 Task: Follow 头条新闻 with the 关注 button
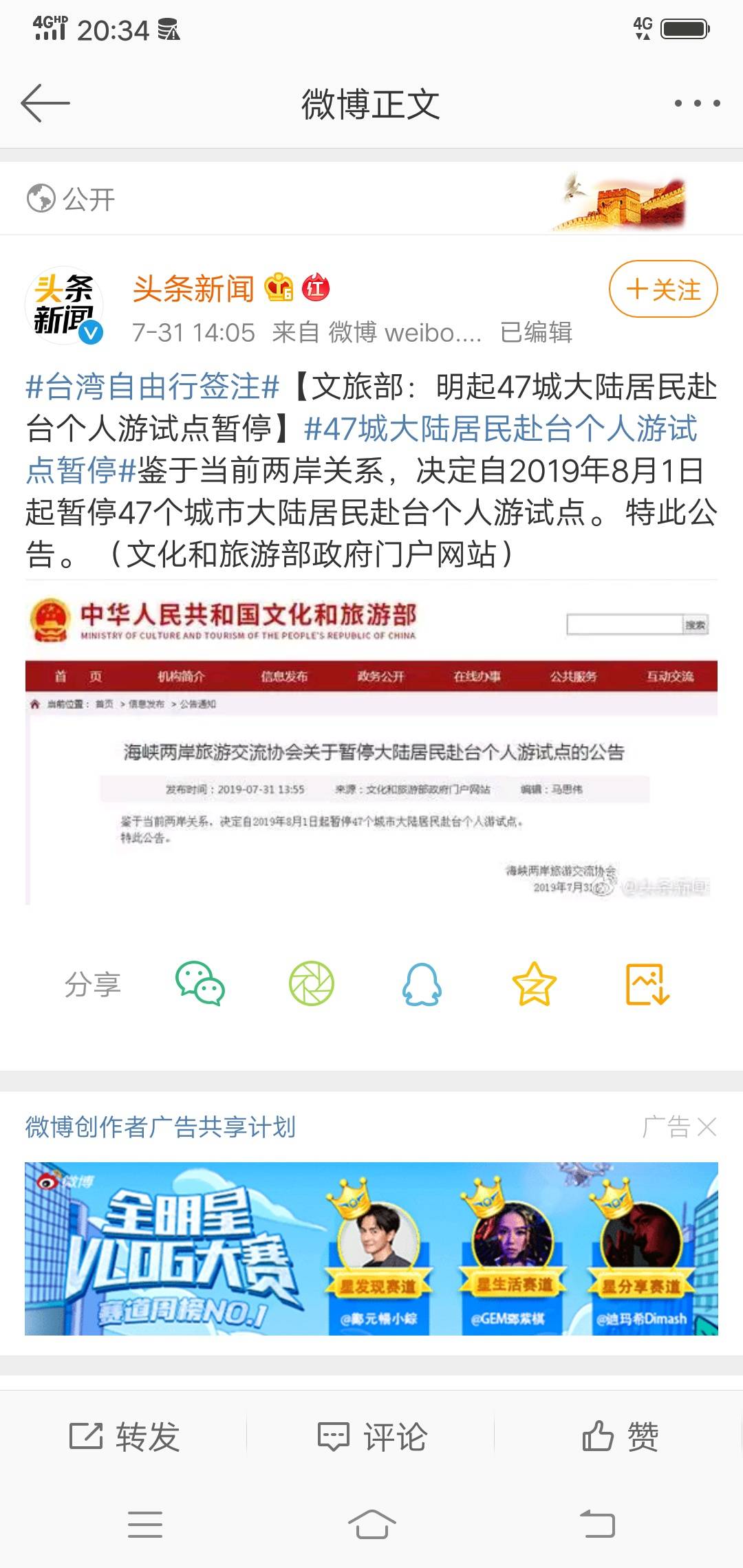click(x=663, y=289)
